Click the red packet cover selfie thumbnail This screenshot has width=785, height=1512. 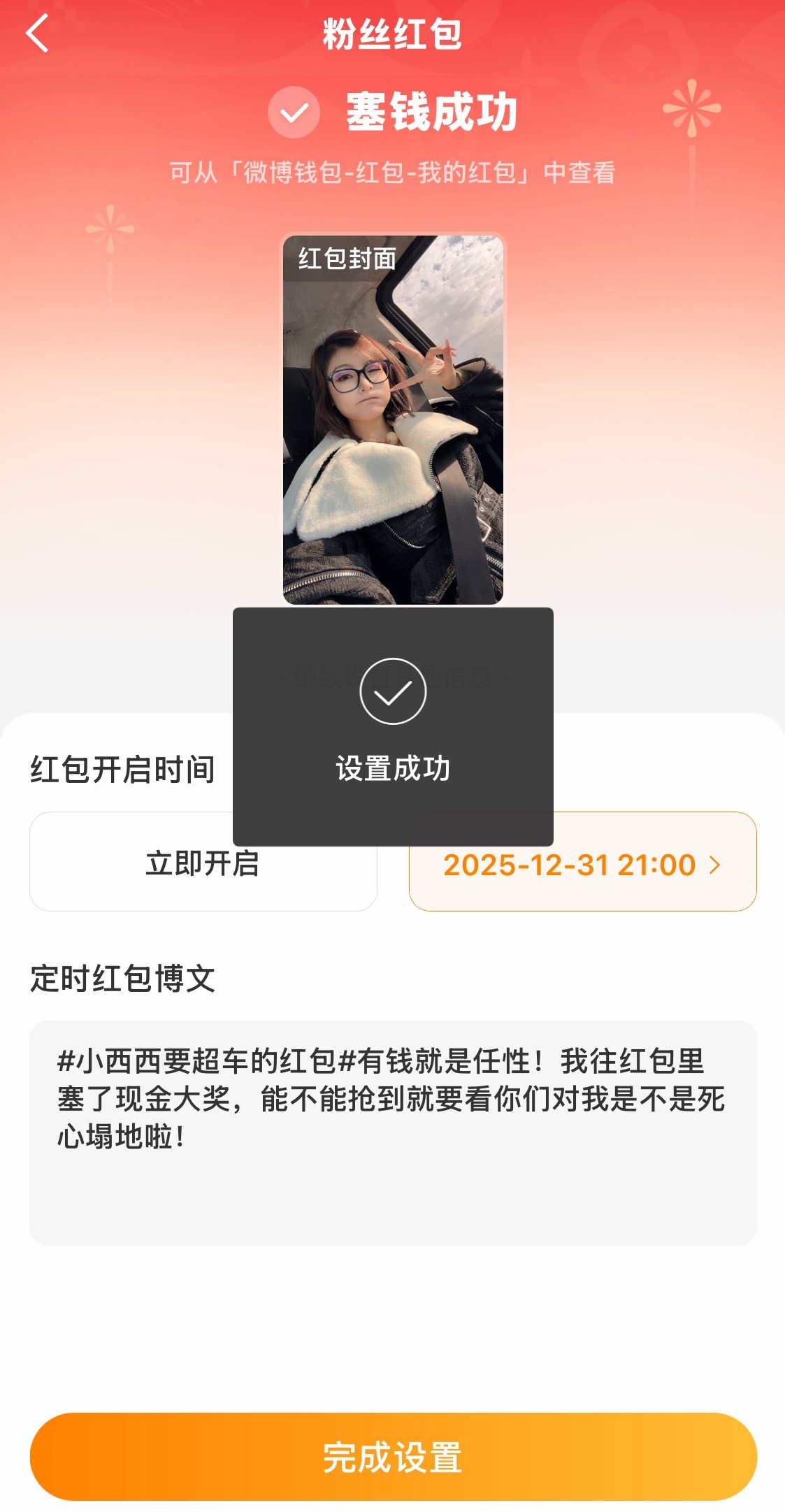click(392, 419)
